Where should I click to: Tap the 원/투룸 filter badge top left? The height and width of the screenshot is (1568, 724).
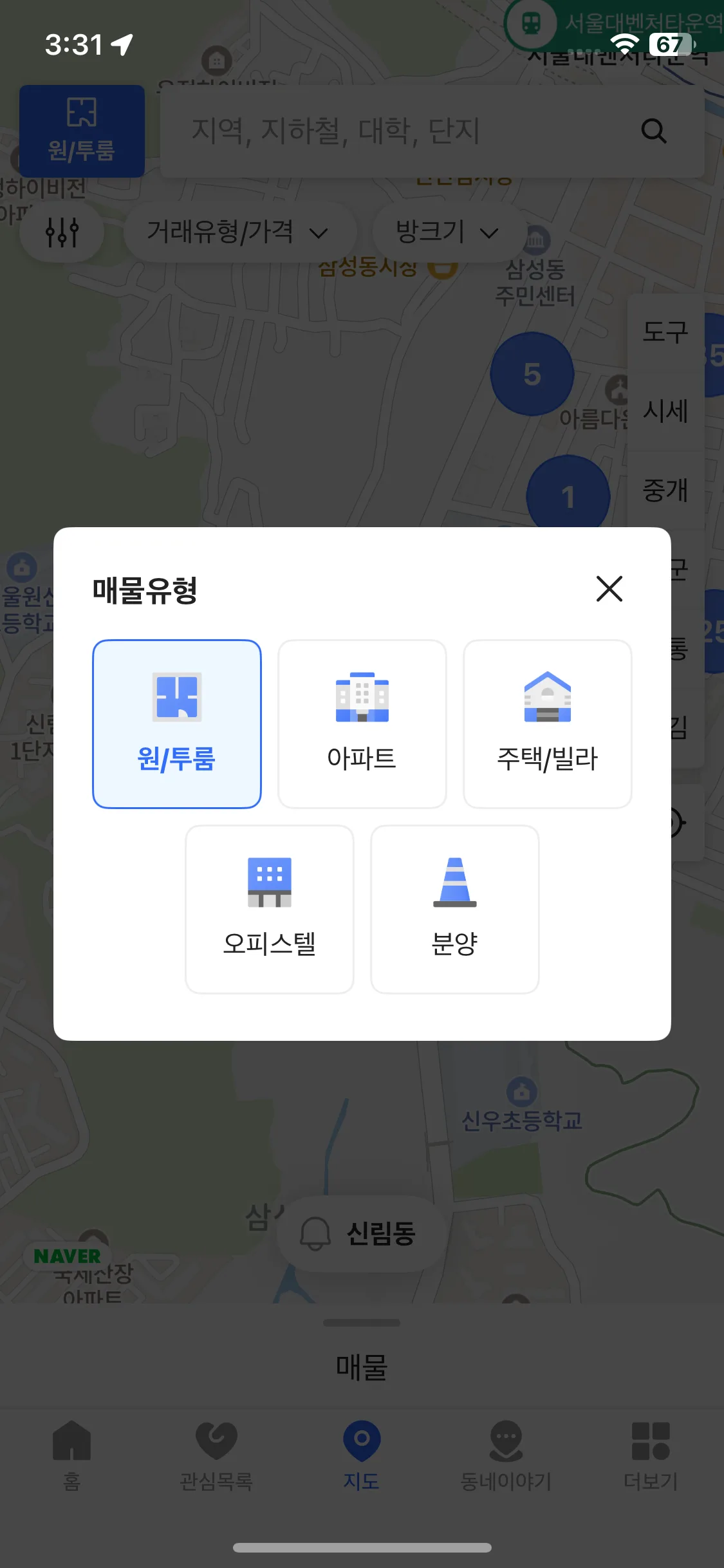tap(81, 131)
